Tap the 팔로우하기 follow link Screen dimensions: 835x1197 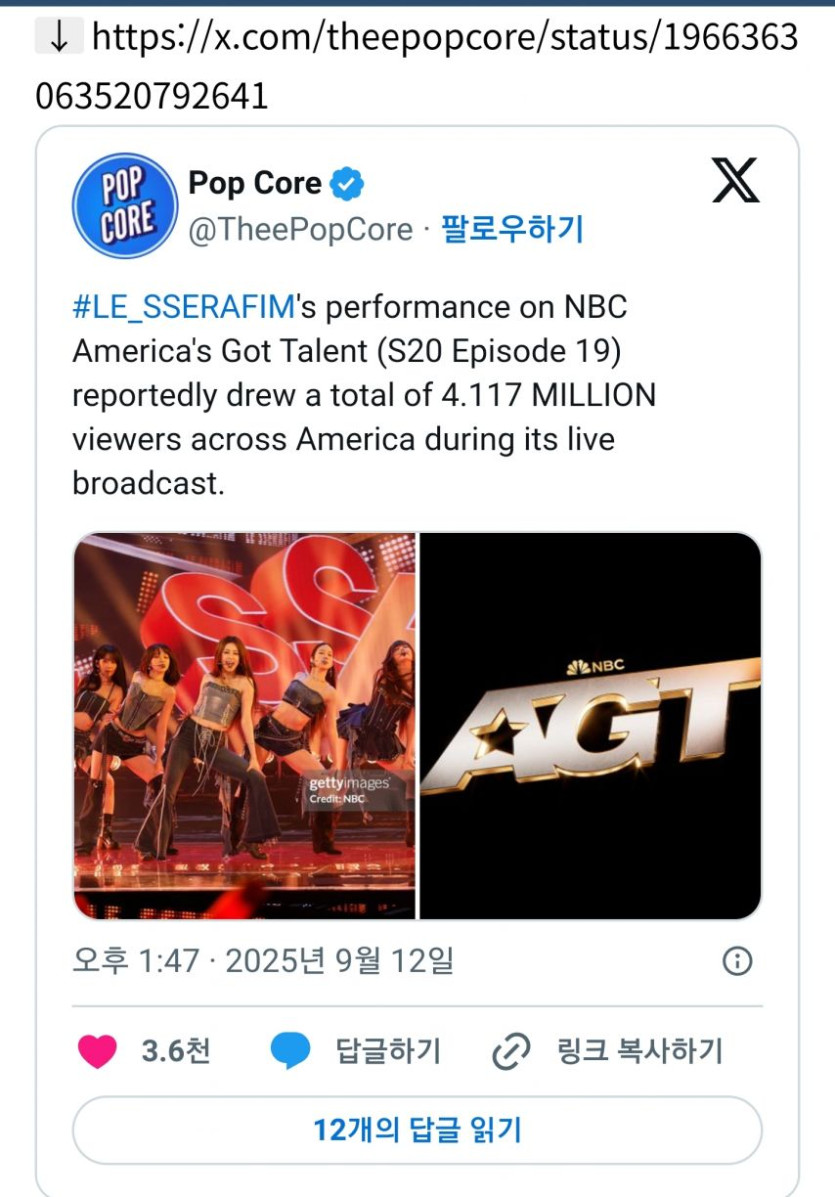pyautogui.click(x=512, y=230)
